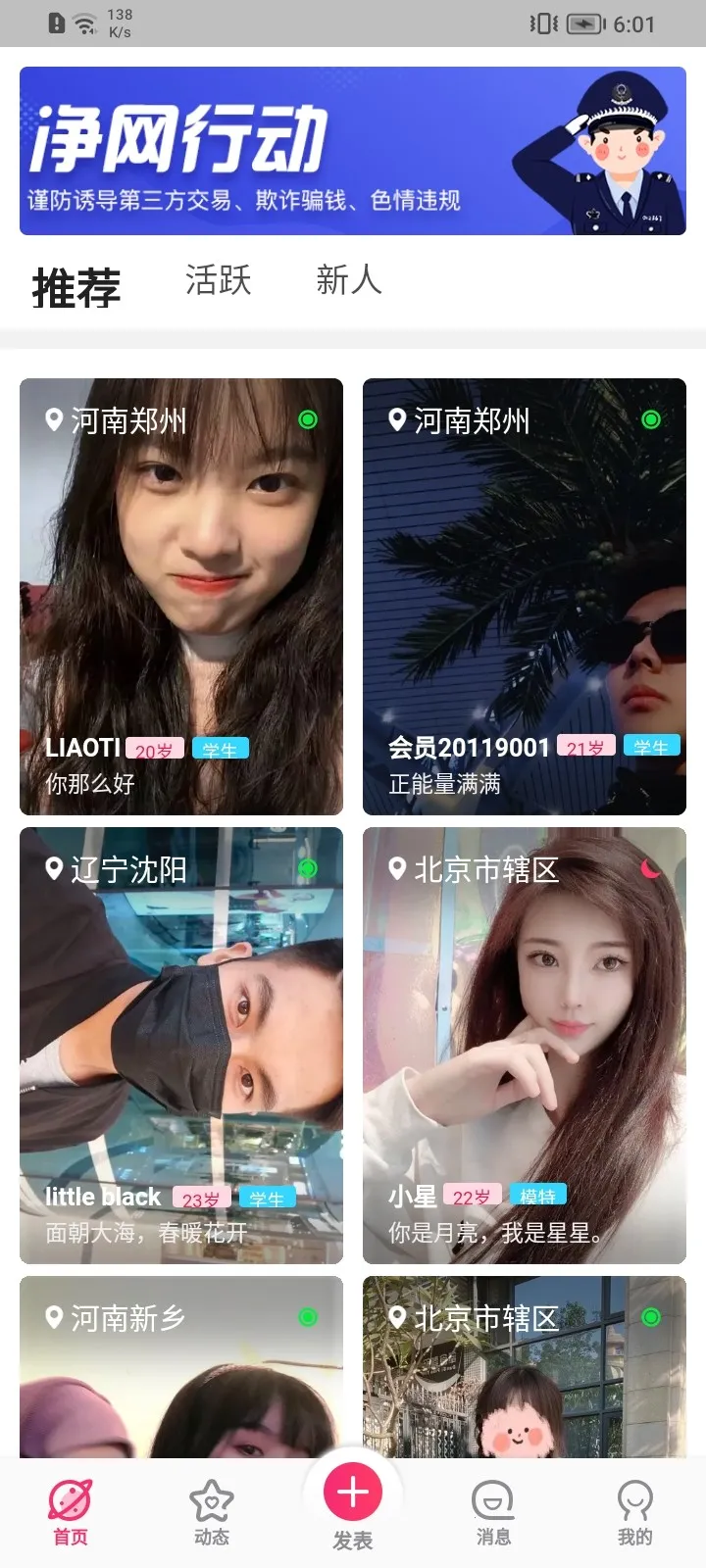
Task: Click the location pin next to 北京市辖区
Action: [396, 870]
